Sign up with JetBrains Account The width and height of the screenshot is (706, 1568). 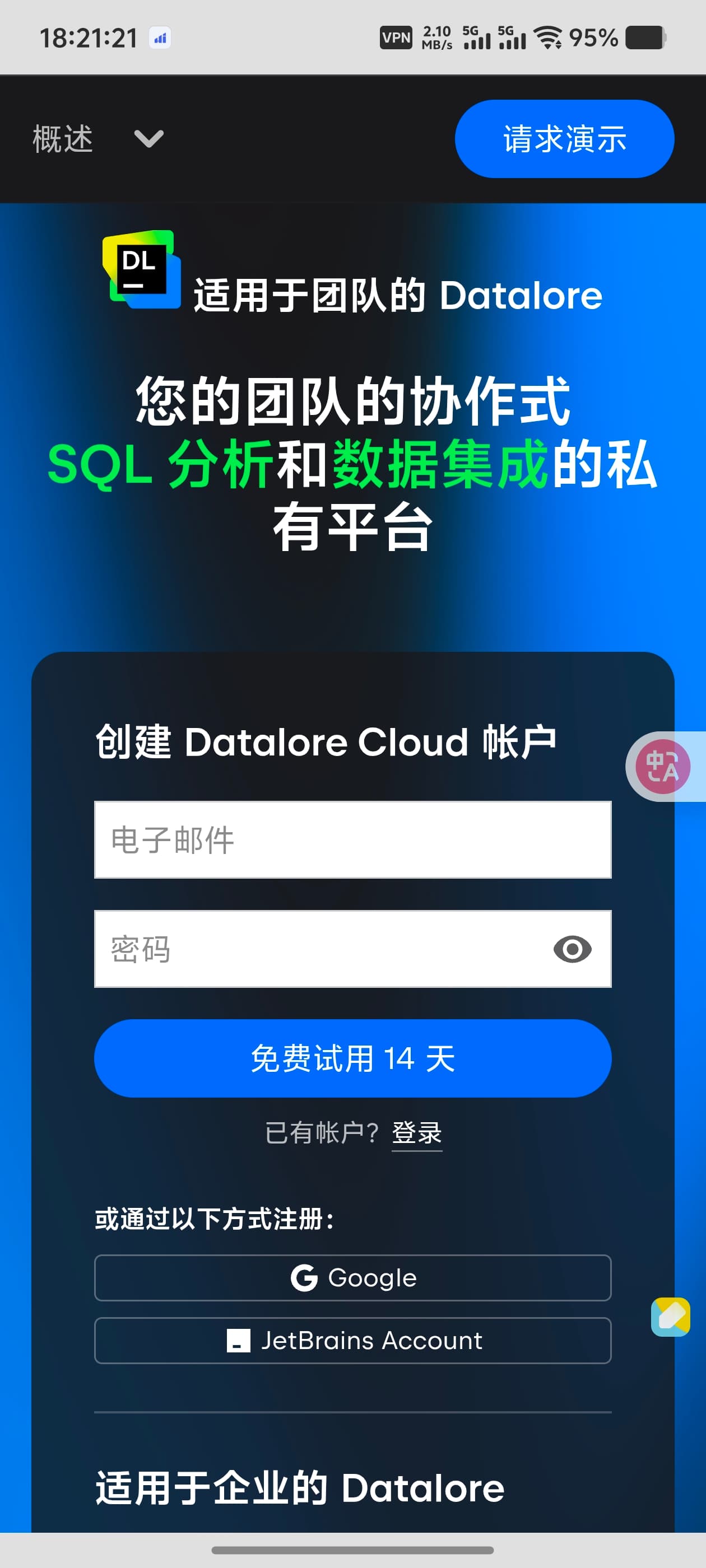pos(352,1340)
